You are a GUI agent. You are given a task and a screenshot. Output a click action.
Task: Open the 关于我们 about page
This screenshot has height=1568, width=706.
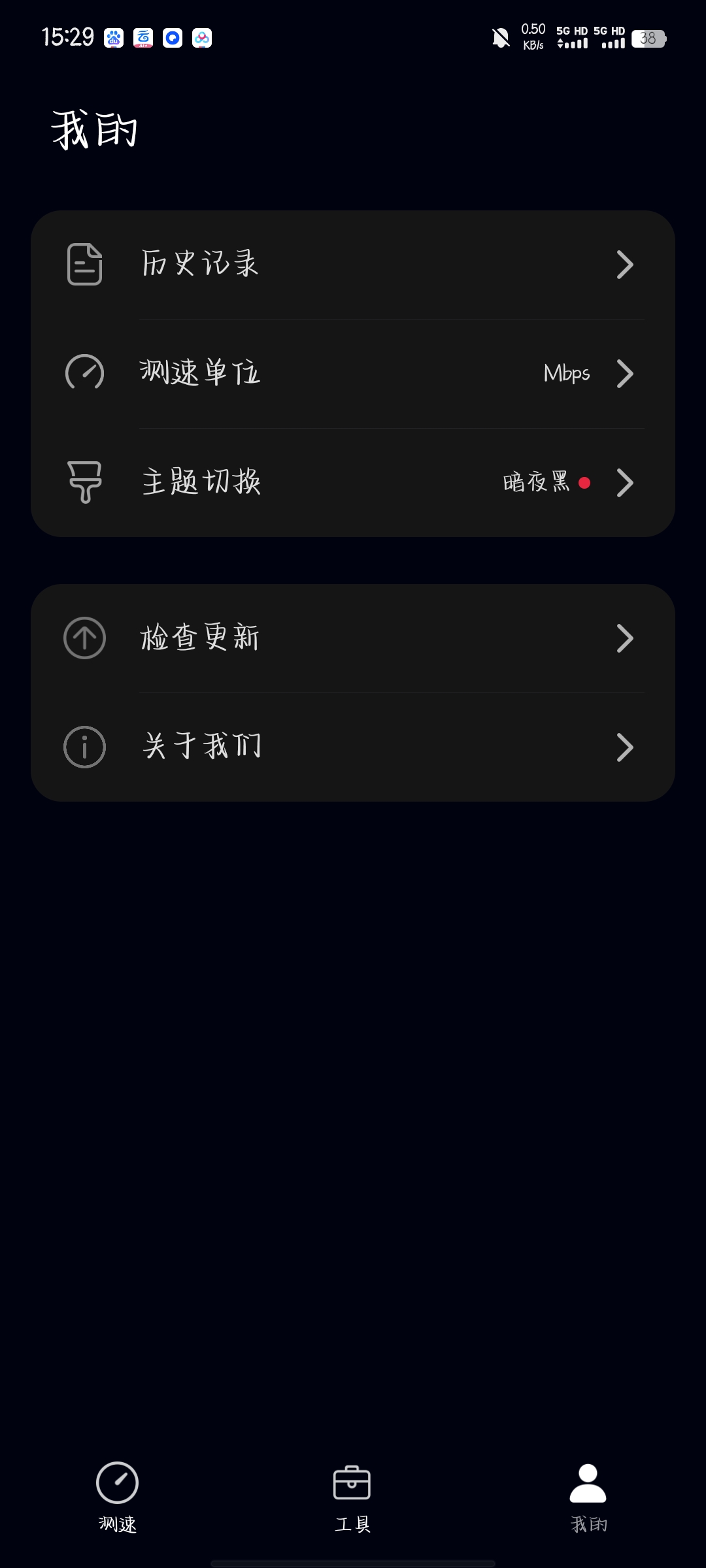[353, 747]
